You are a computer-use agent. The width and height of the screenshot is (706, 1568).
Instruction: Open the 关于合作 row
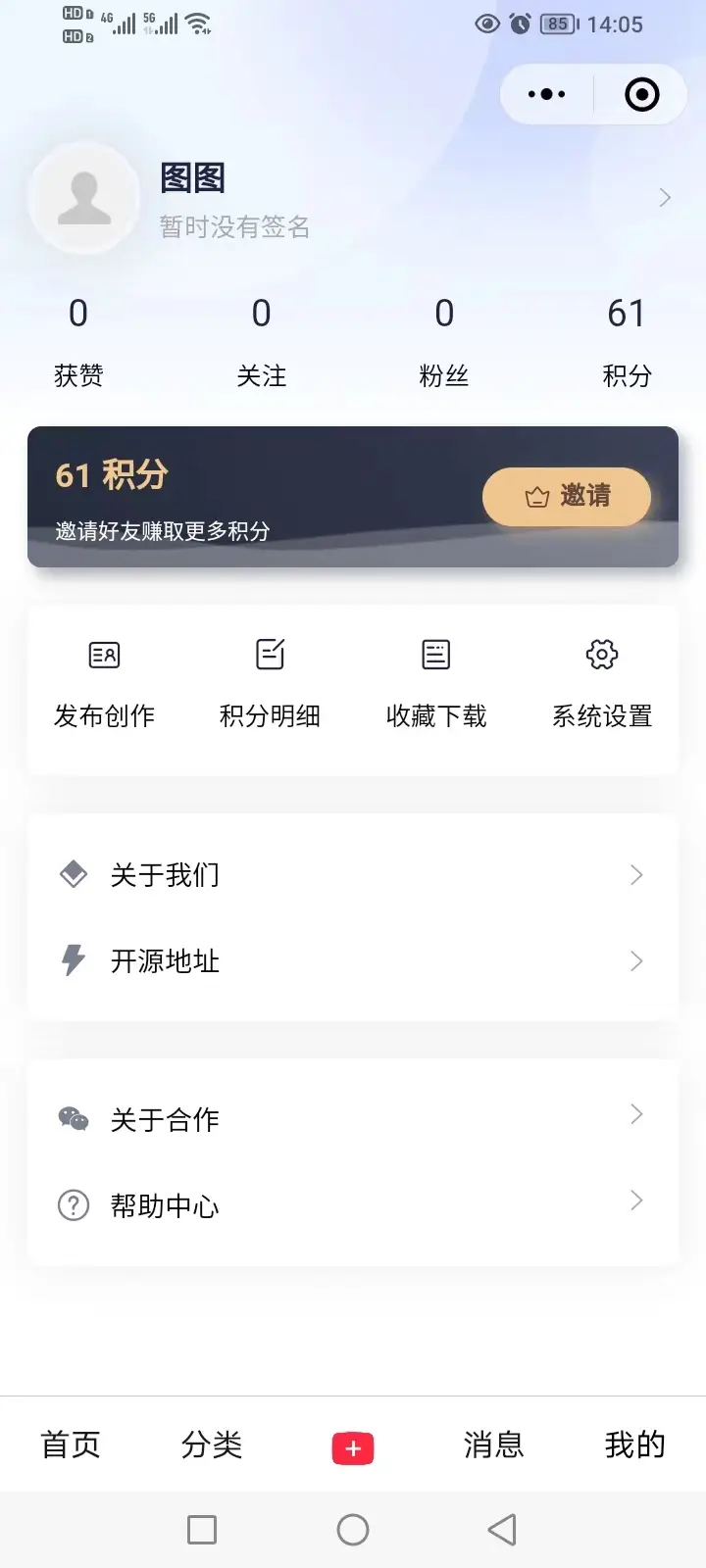click(x=353, y=1119)
